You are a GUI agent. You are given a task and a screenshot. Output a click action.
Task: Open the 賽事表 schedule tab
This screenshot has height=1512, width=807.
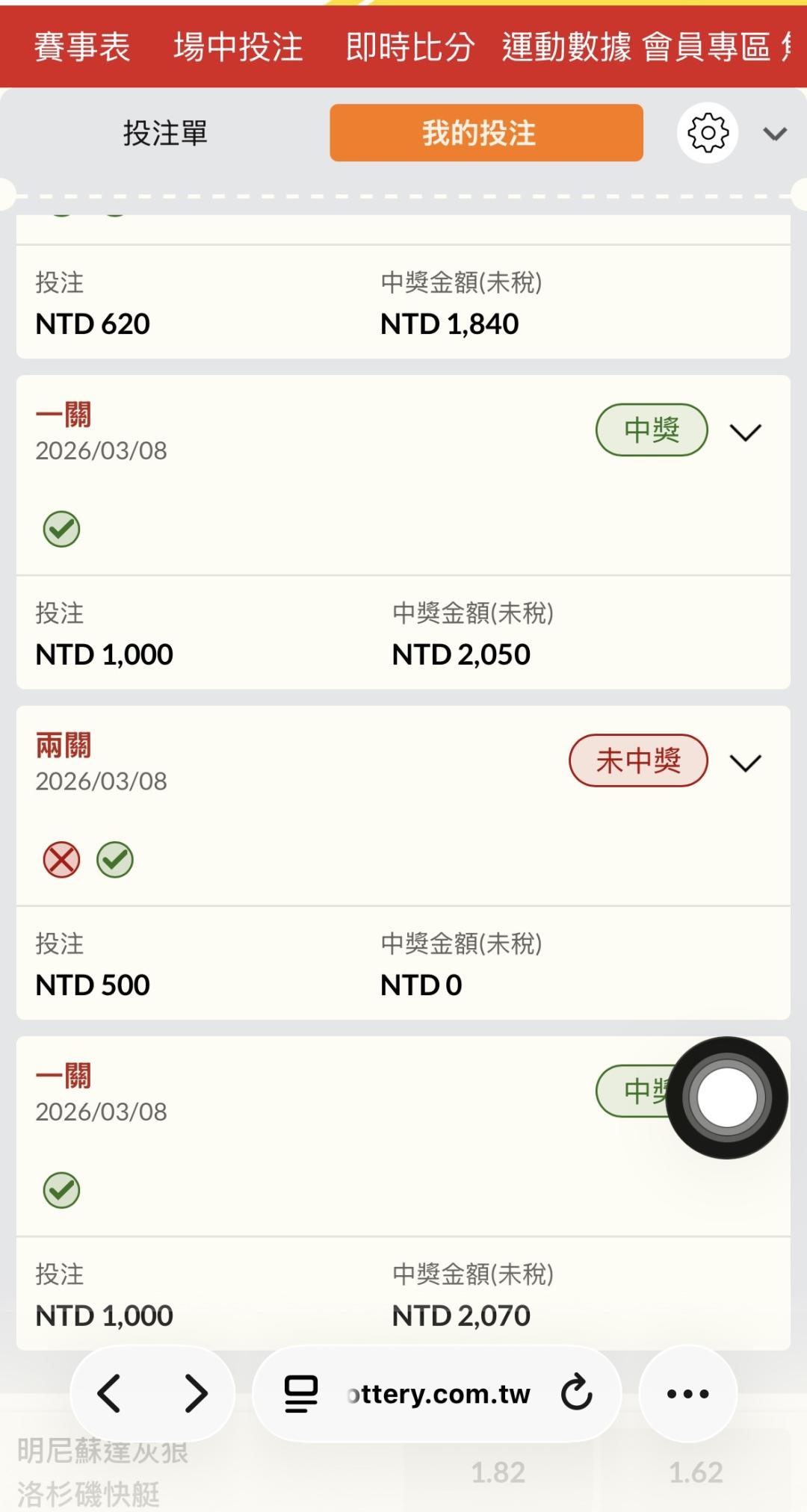(82, 47)
